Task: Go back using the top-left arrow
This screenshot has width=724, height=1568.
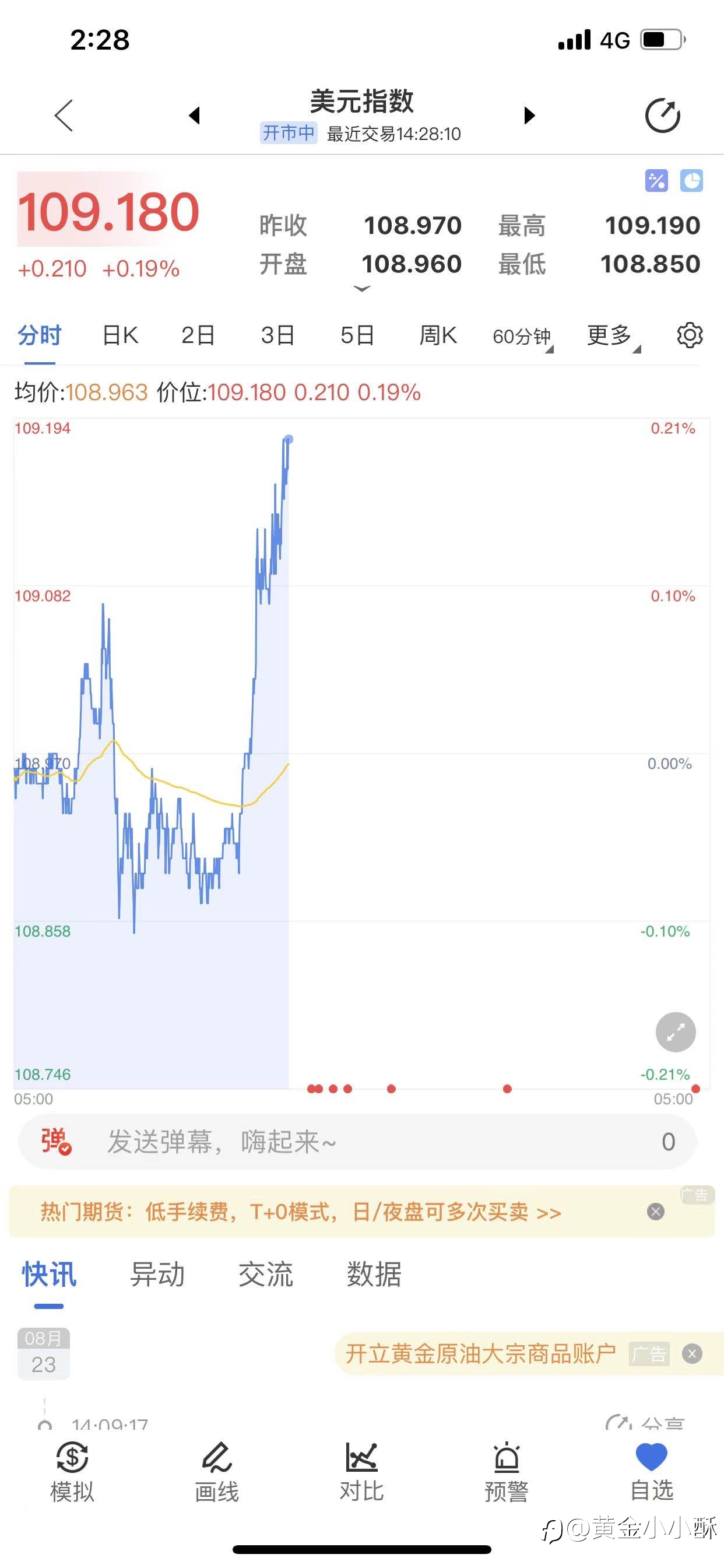Action: pyautogui.click(x=64, y=116)
